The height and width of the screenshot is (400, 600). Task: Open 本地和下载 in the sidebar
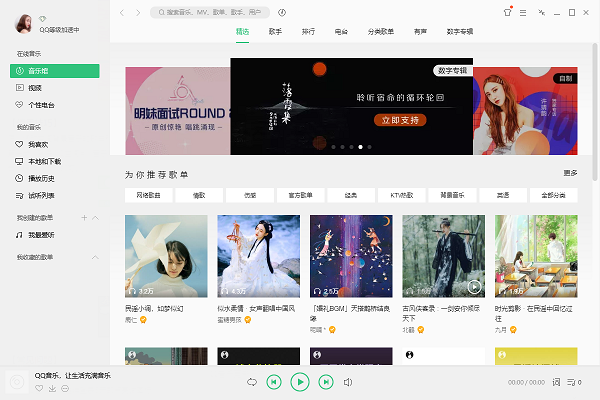44,161
